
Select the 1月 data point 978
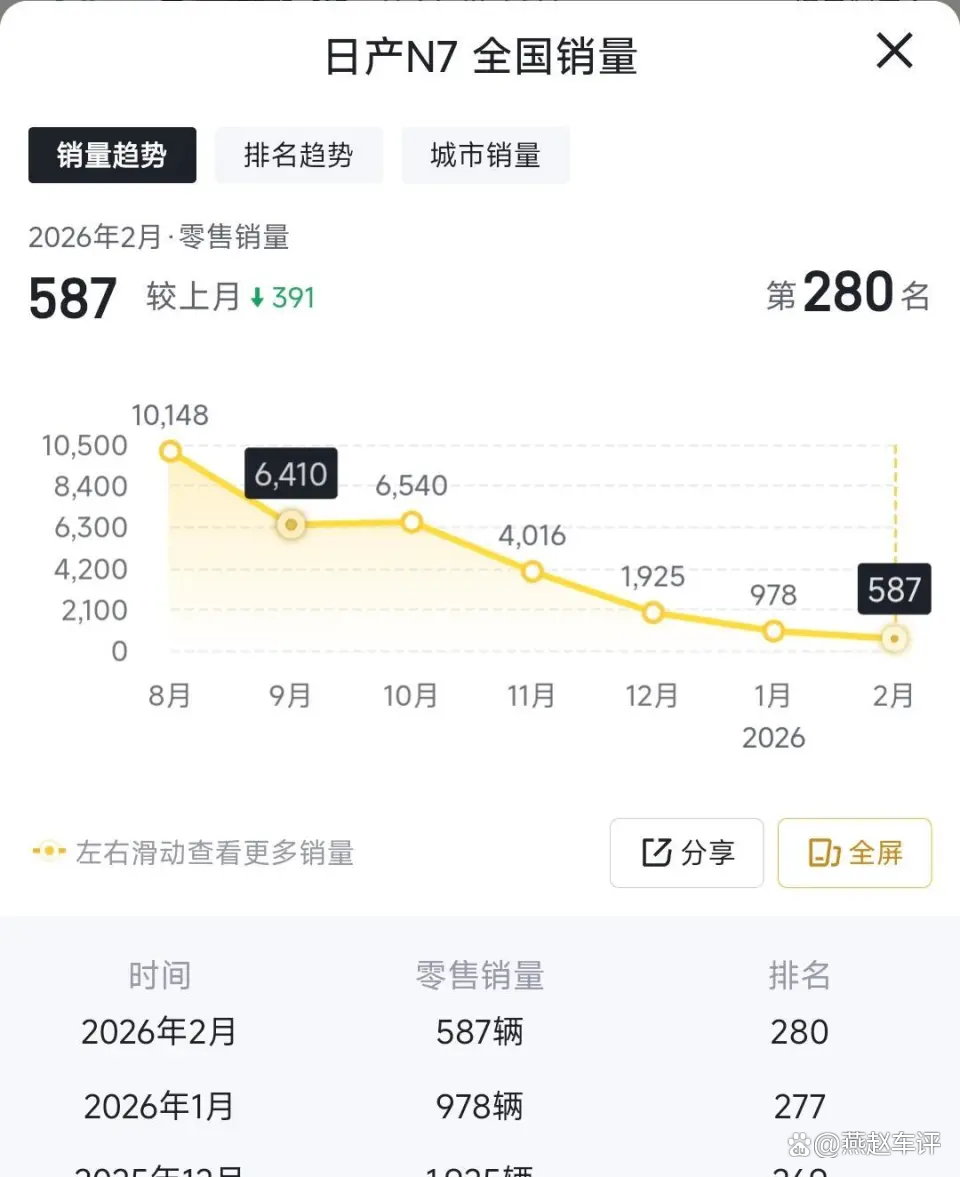click(773, 631)
